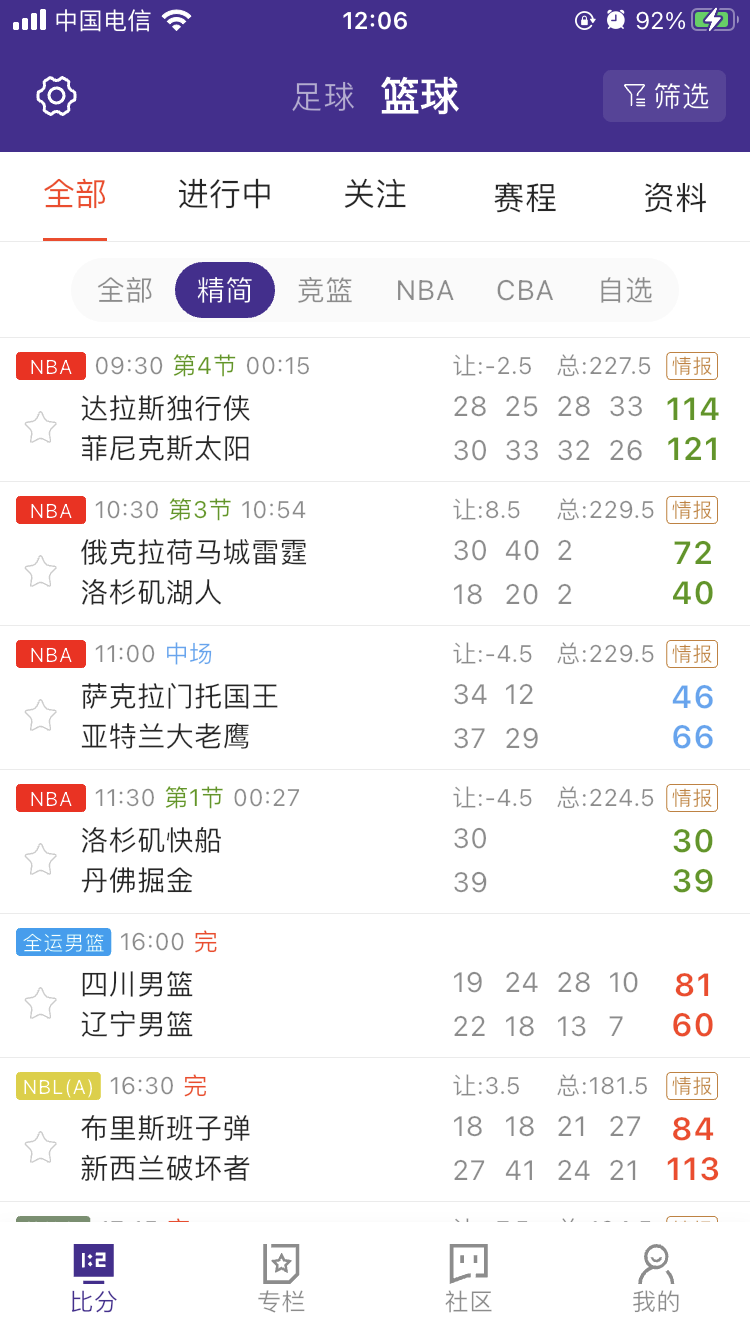Favorite the 俄克拉荷马城雷霆 vs 洛杉矶湖人 game
The height and width of the screenshot is (1334, 750).
pos(40,571)
